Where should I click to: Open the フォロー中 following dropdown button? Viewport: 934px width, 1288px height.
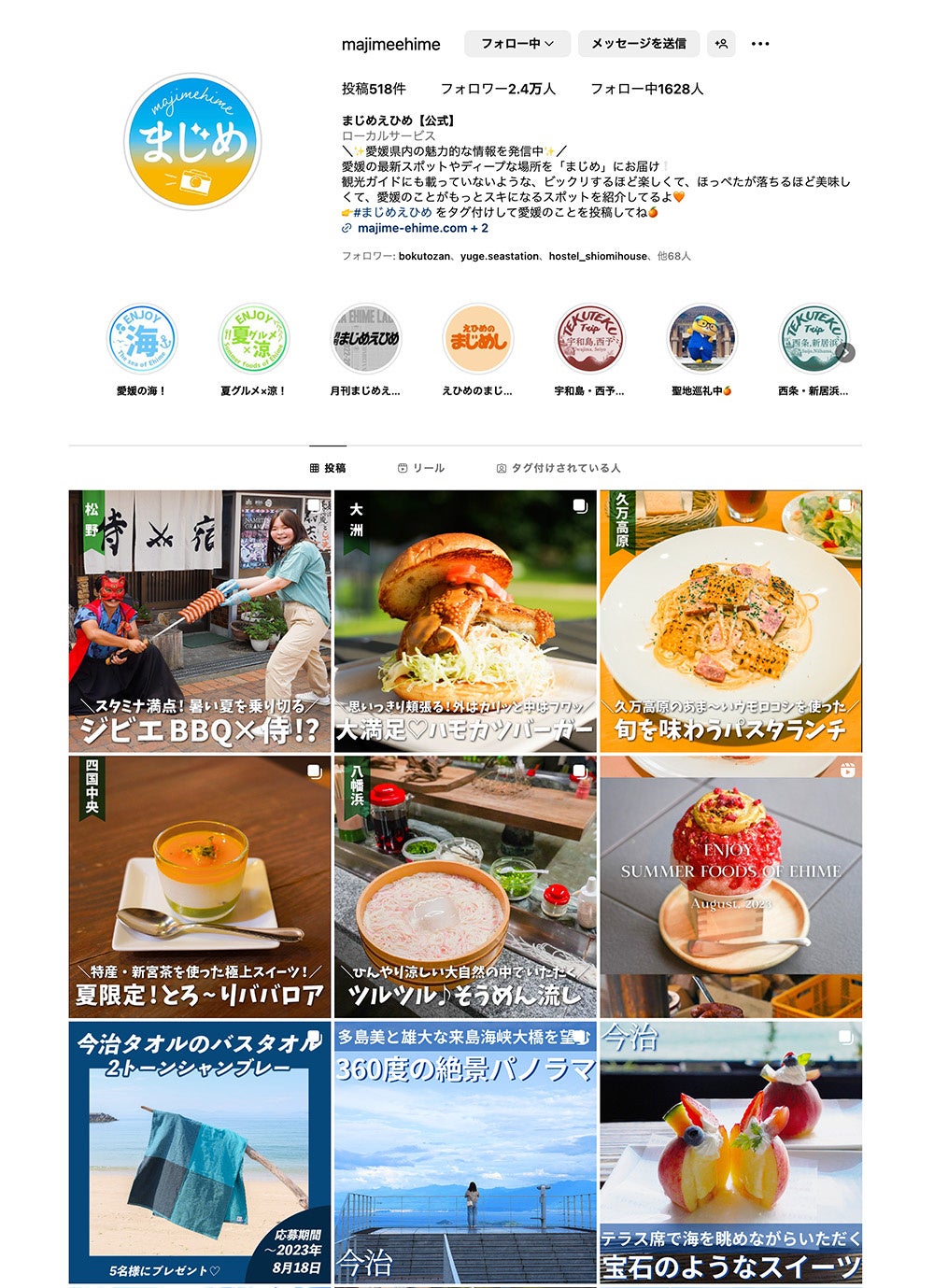(x=517, y=44)
